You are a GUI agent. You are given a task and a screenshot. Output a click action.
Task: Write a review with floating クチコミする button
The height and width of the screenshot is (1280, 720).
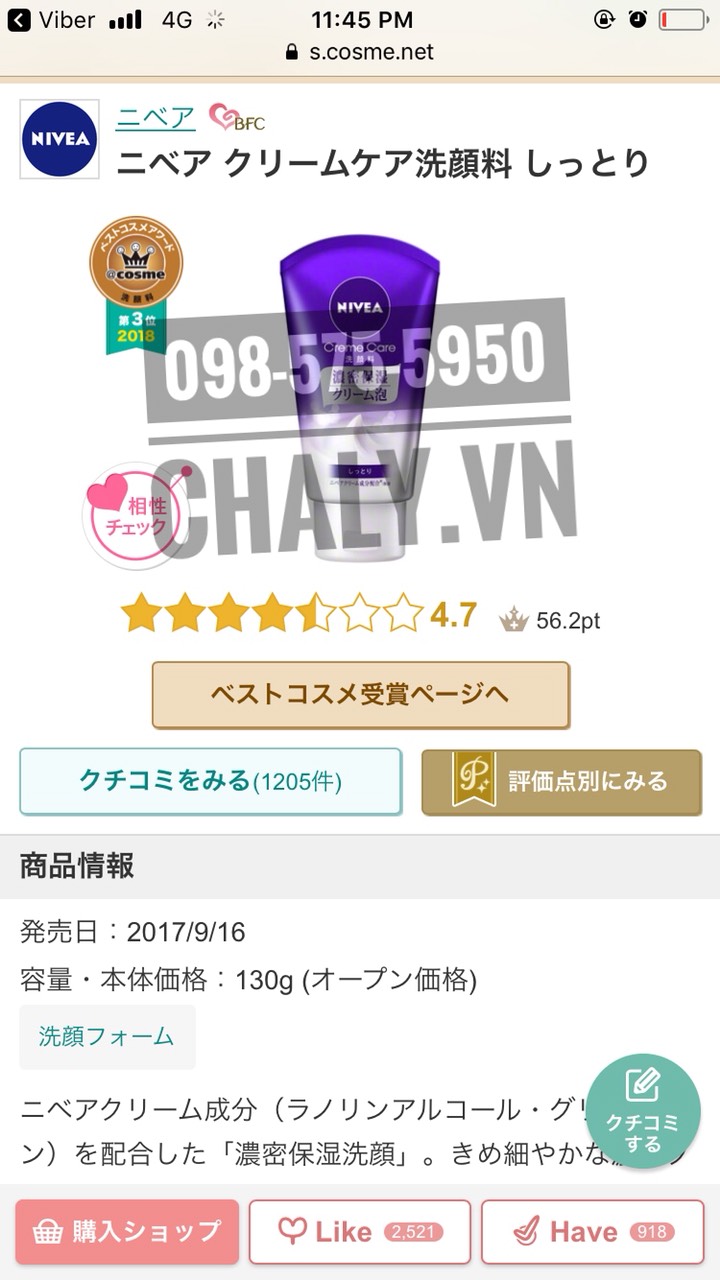point(642,1111)
